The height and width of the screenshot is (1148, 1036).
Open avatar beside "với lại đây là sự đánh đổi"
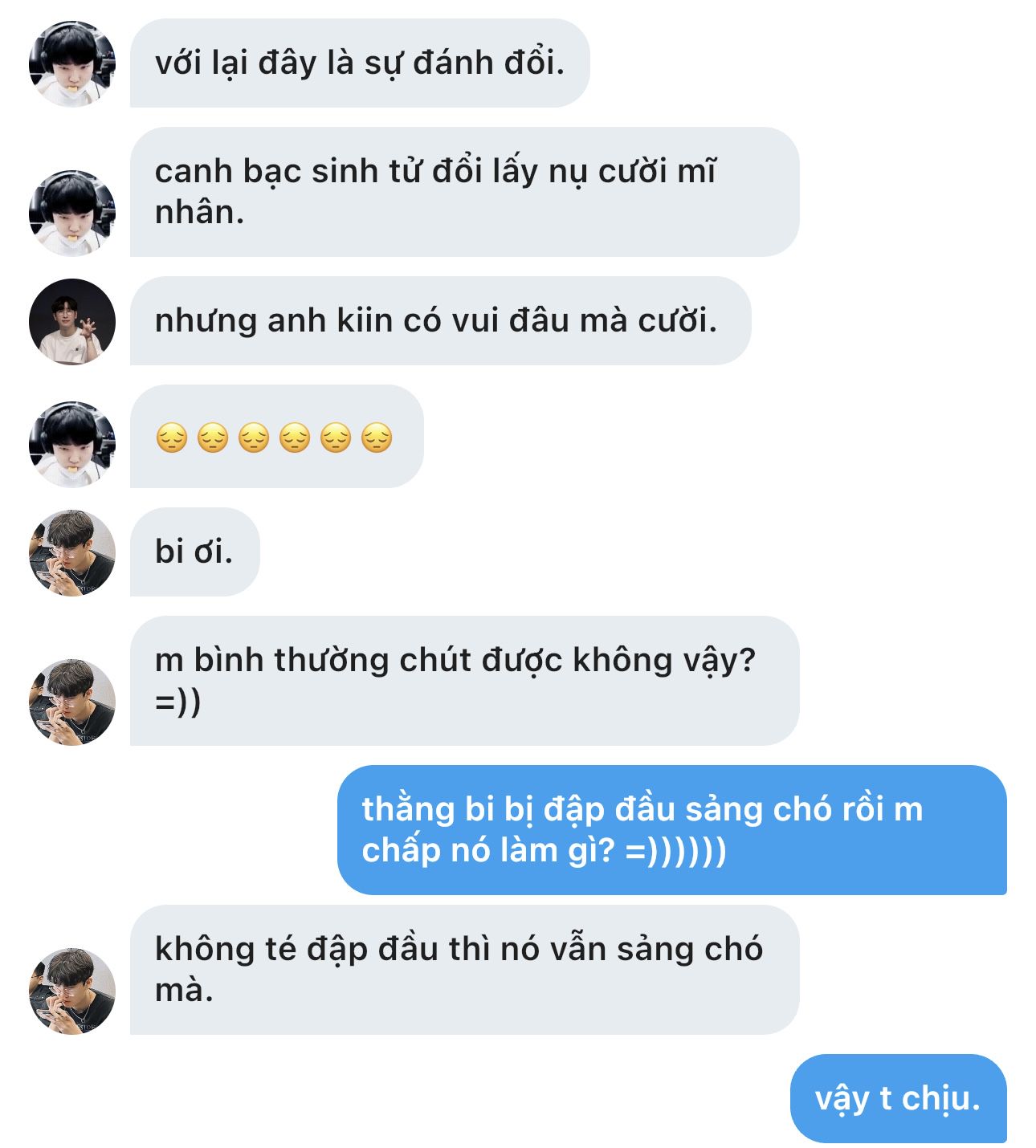click(x=72, y=63)
